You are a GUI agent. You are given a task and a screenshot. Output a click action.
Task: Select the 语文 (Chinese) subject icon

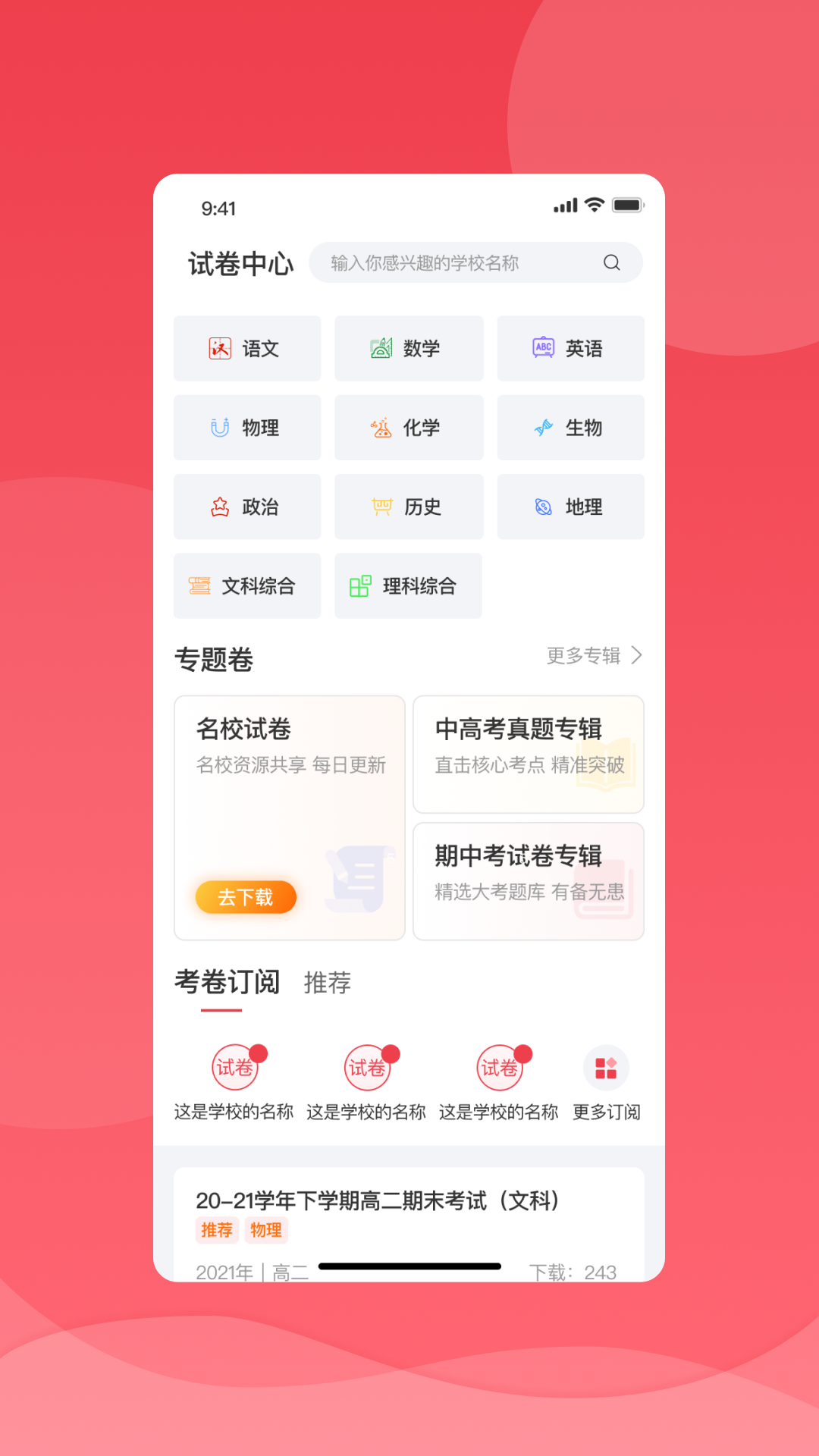pyautogui.click(x=221, y=348)
